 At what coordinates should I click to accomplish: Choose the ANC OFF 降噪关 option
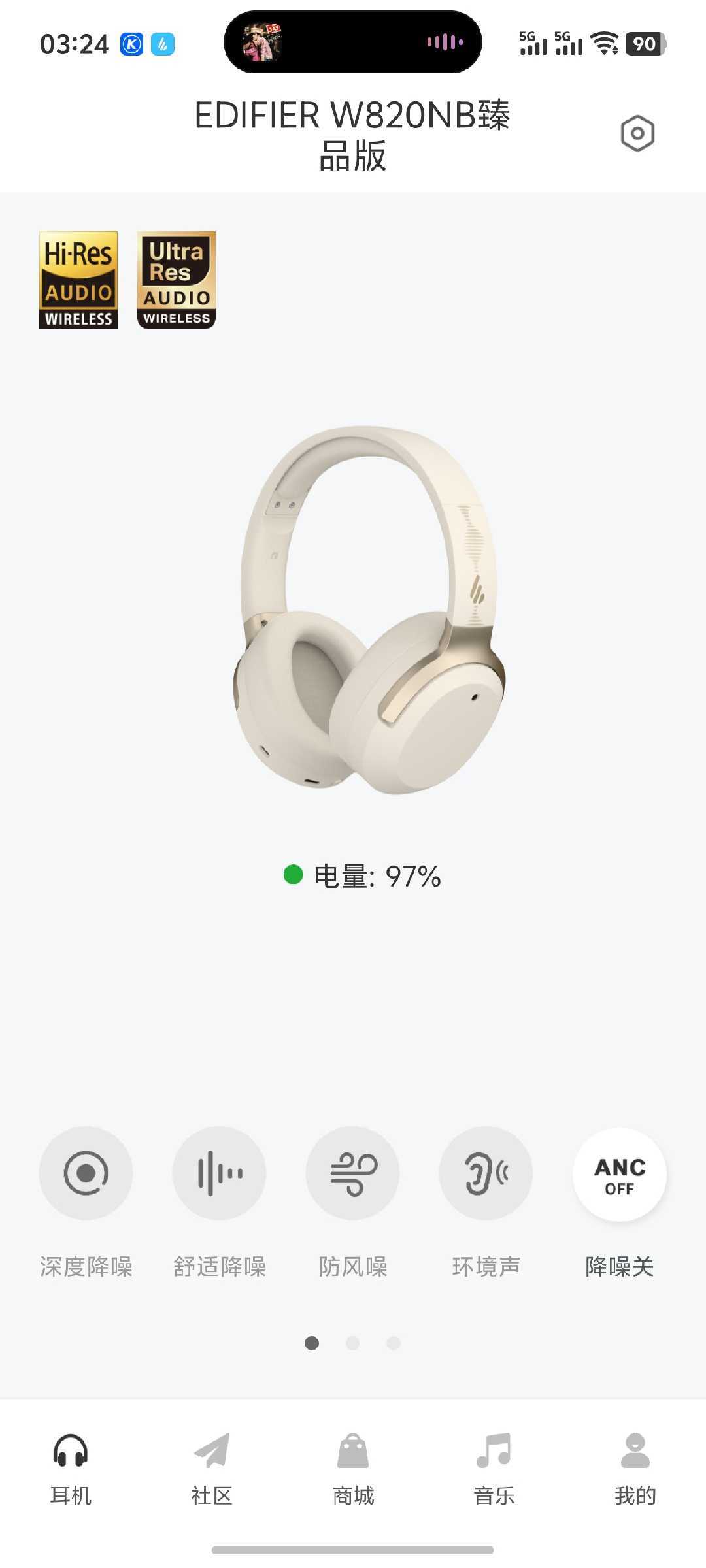pyautogui.click(x=619, y=1175)
